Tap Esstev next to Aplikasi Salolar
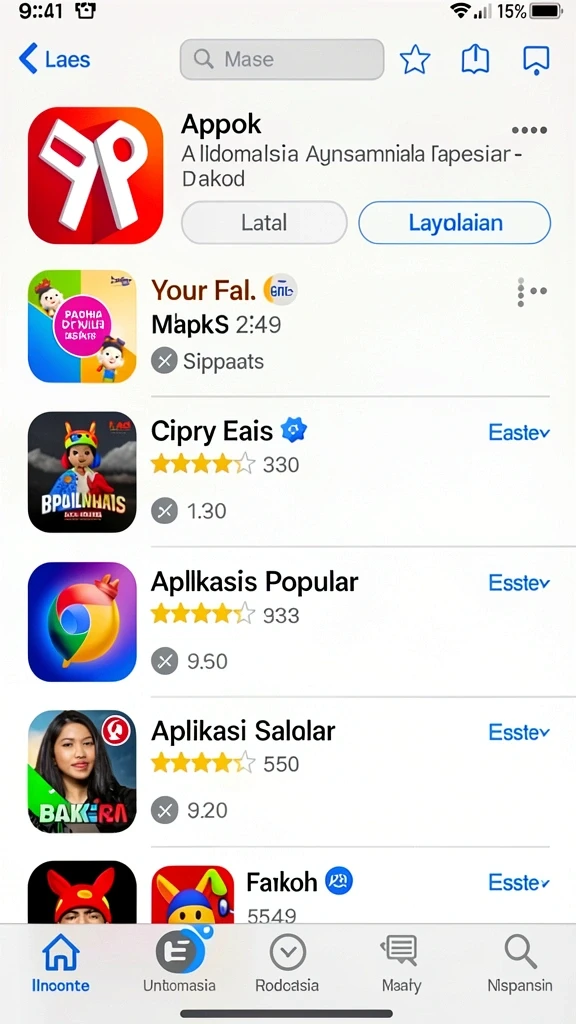Viewport: 576px width, 1024px height. point(519,732)
